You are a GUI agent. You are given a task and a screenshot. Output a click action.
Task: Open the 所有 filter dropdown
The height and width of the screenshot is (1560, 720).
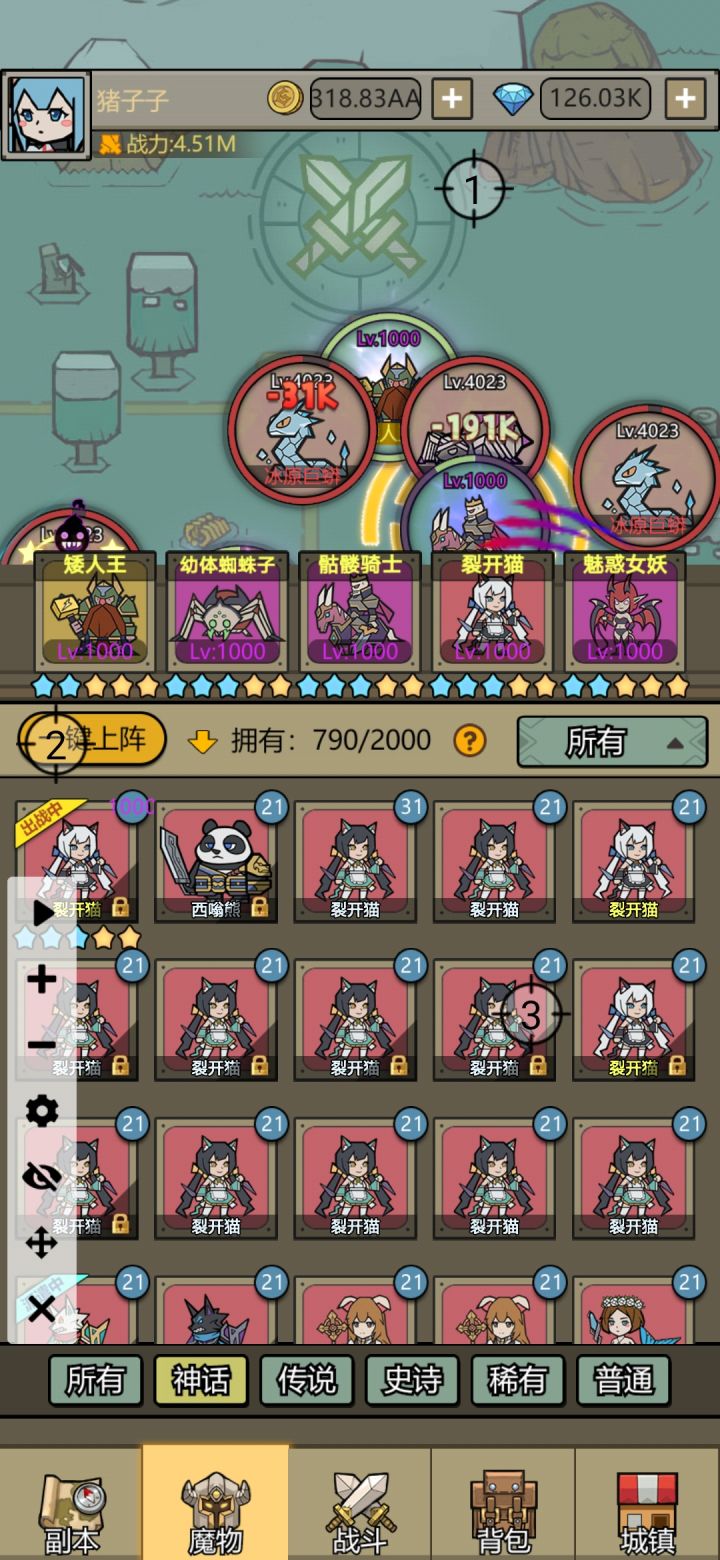click(611, 740)
